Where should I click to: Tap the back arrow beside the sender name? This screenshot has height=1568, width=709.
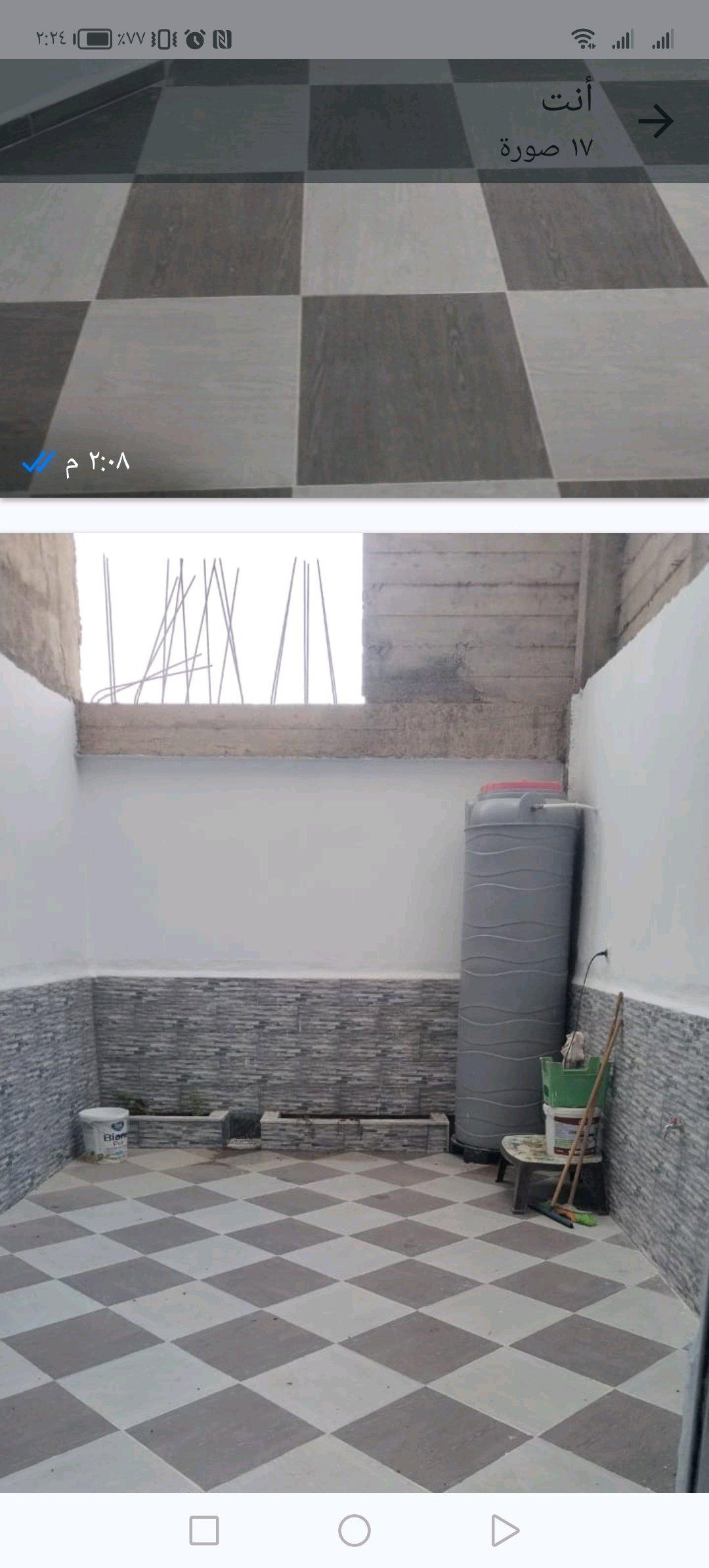(x=655, y=121)
